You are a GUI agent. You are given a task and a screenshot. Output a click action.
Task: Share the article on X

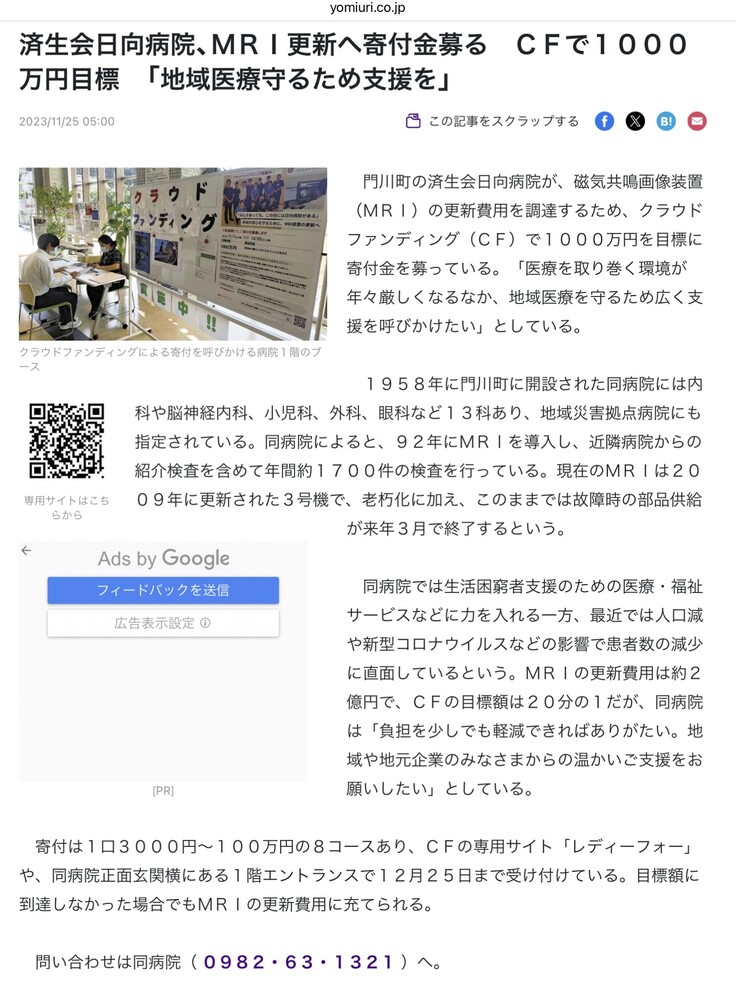coord(636,121)
